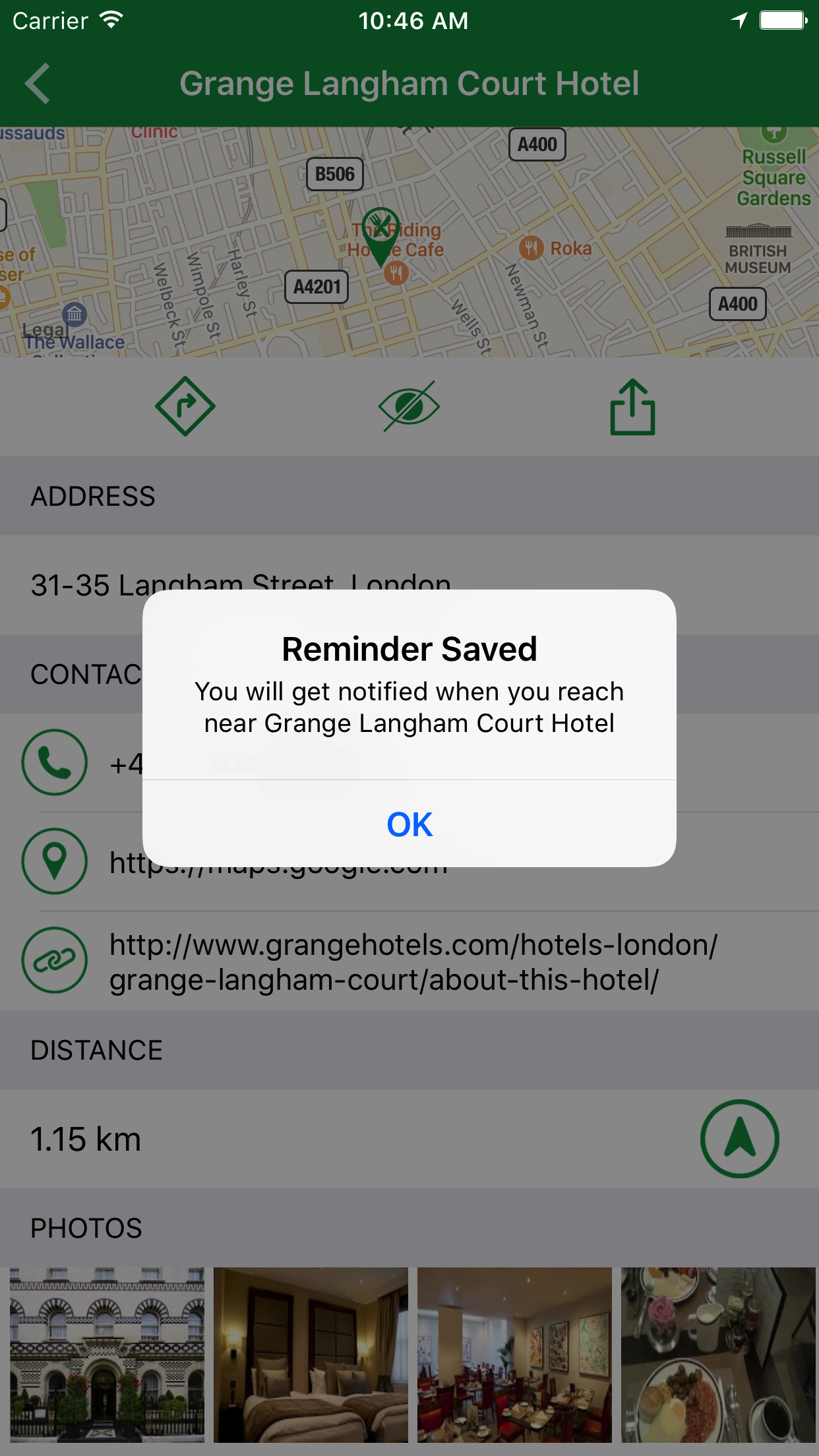Dismiss the Reminder Saved dialog with OK
819x1456 pixels.
pos(409,824)
